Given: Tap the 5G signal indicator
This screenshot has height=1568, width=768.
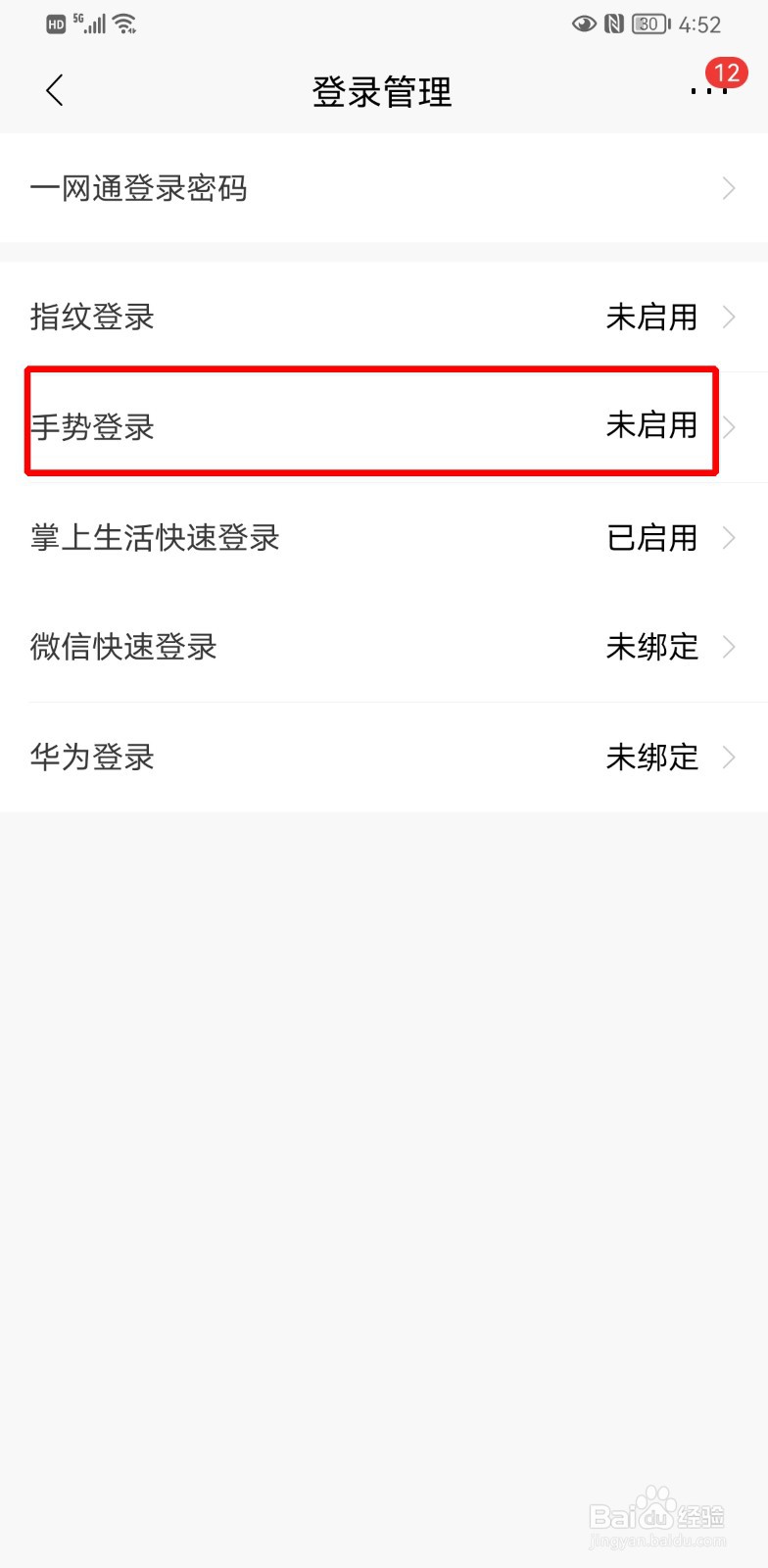Looking at the screenshot, I should (x=95, y=24).
